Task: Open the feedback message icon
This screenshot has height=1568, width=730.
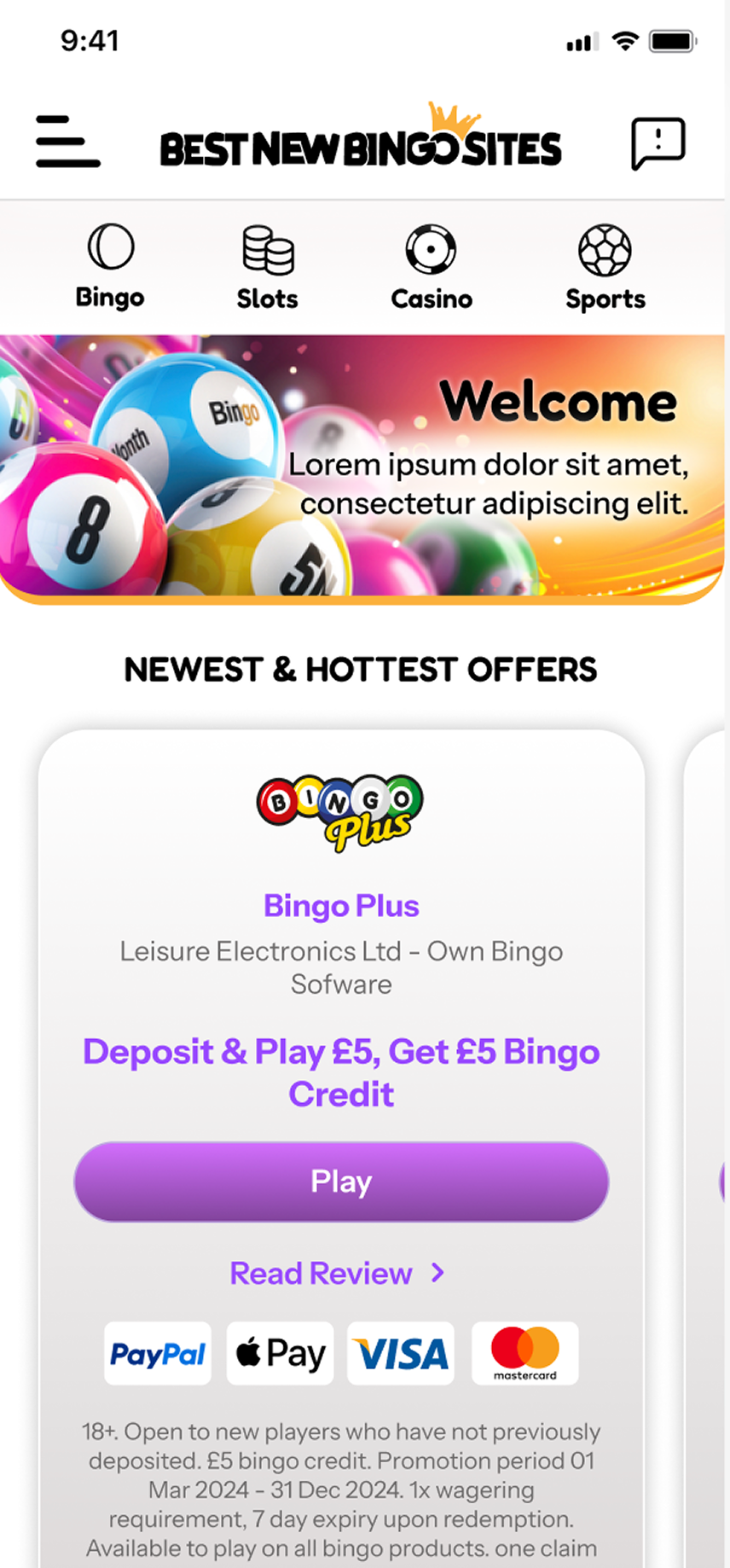Action: (x=658, y=142)
